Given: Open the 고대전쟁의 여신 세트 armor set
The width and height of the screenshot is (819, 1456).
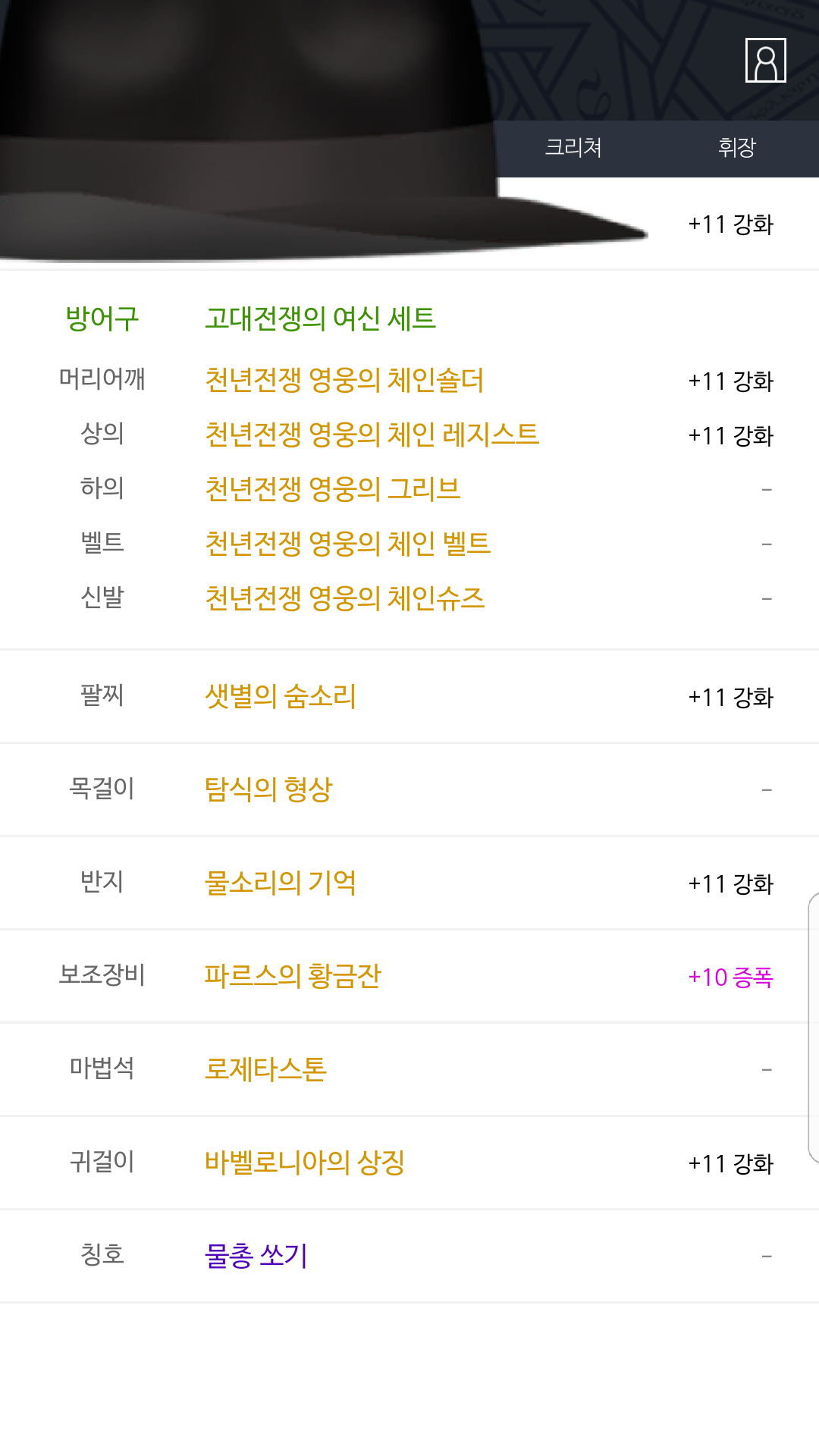Looking at the screenshot, I should tap(320, 318).
